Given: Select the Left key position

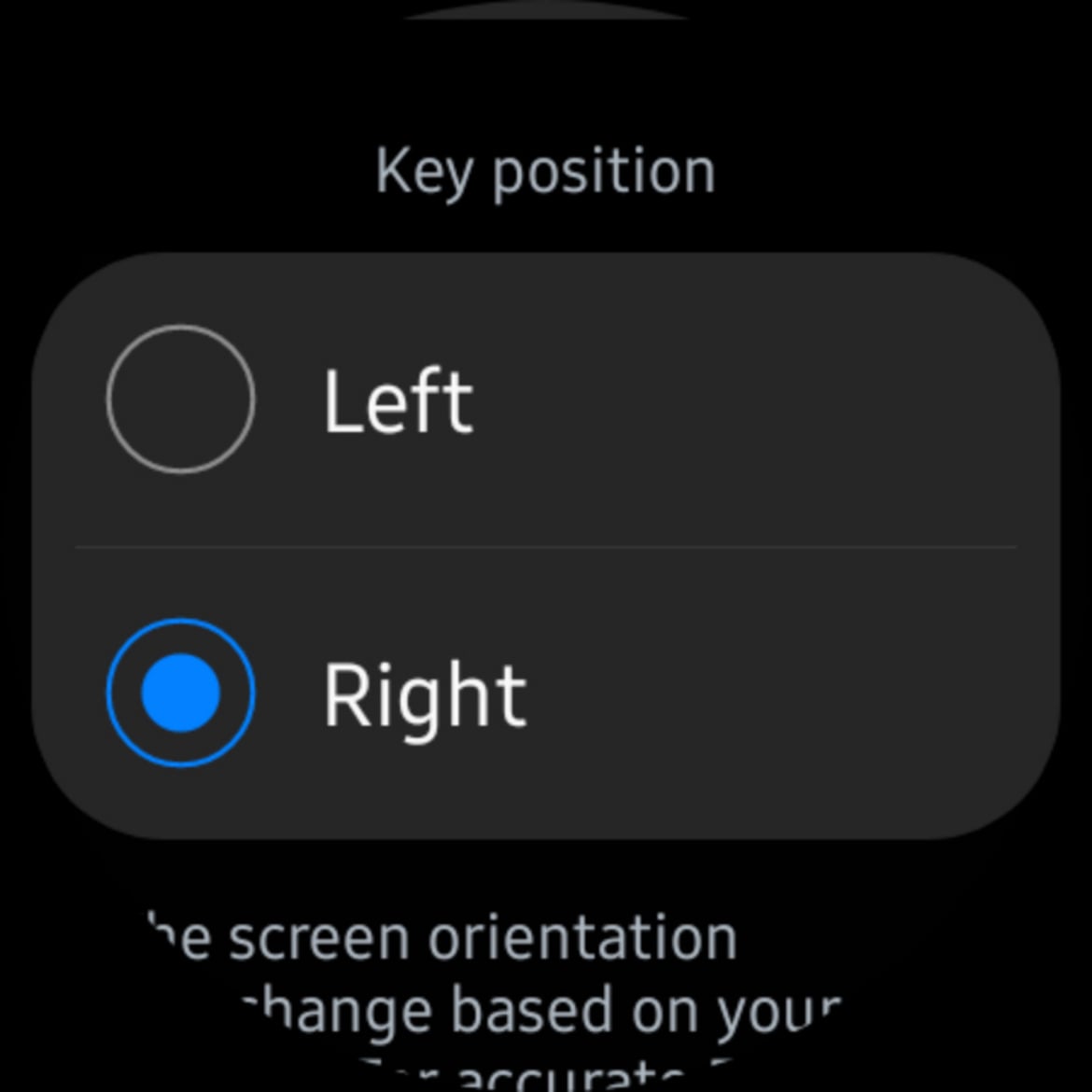Looking at the screenshot, I should (181, 399).
